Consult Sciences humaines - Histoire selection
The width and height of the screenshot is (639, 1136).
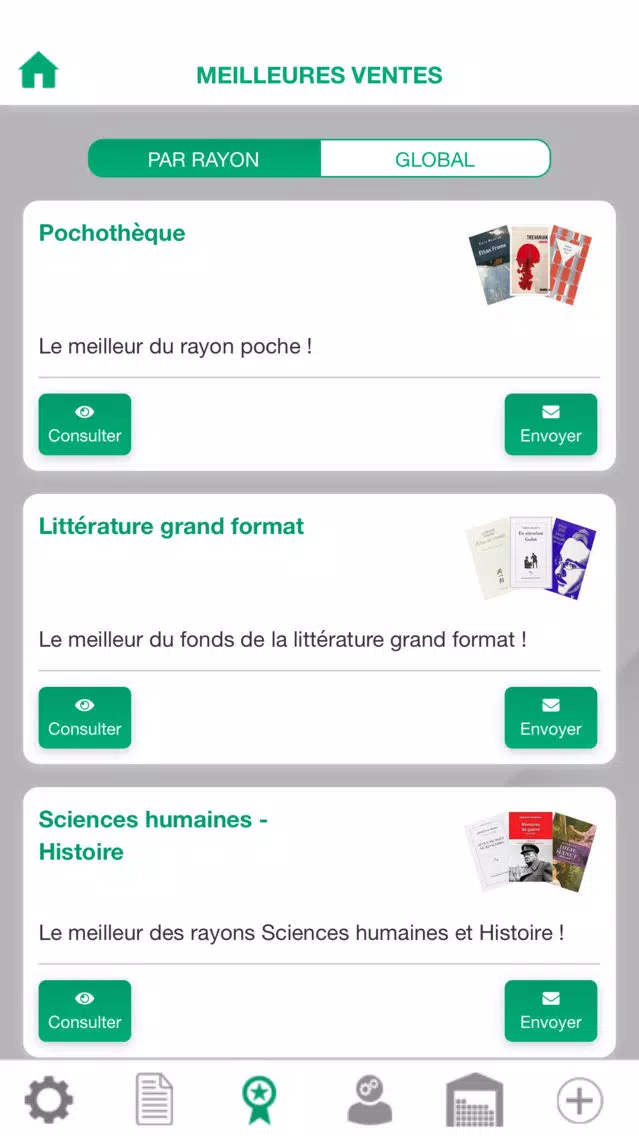click(x=85, y=1011)
